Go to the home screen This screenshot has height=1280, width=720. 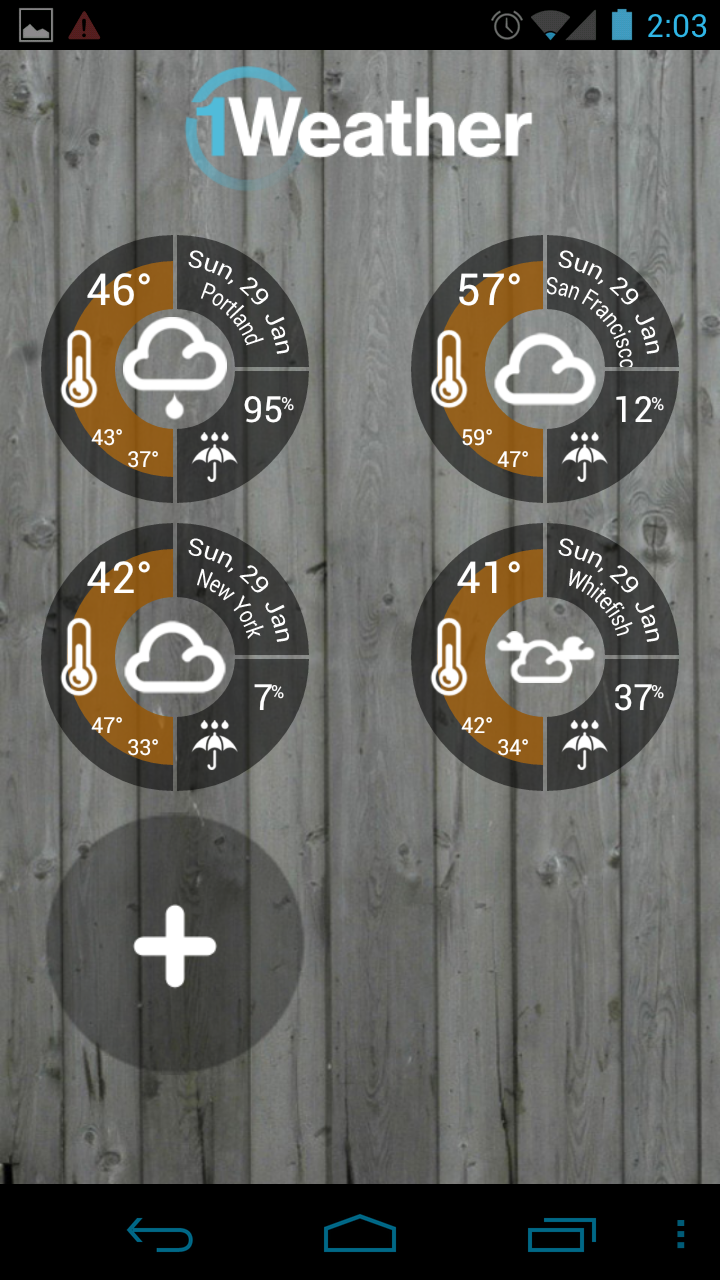[x=360, y=1235]
